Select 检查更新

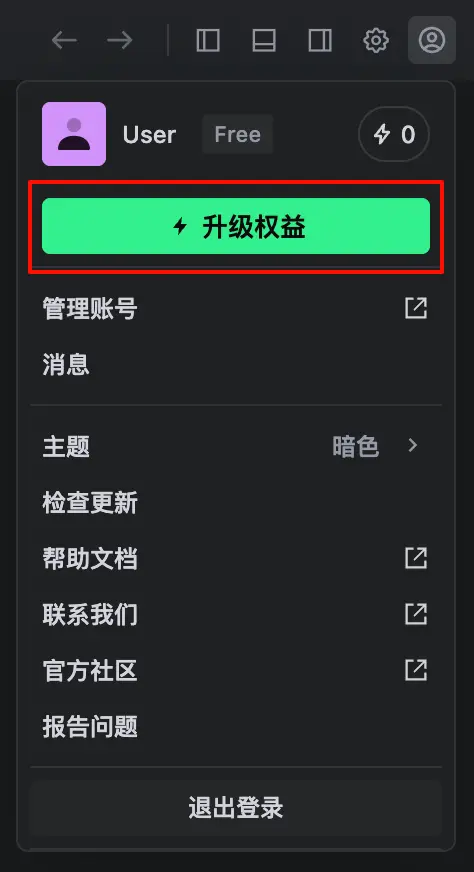pos(236,503)
